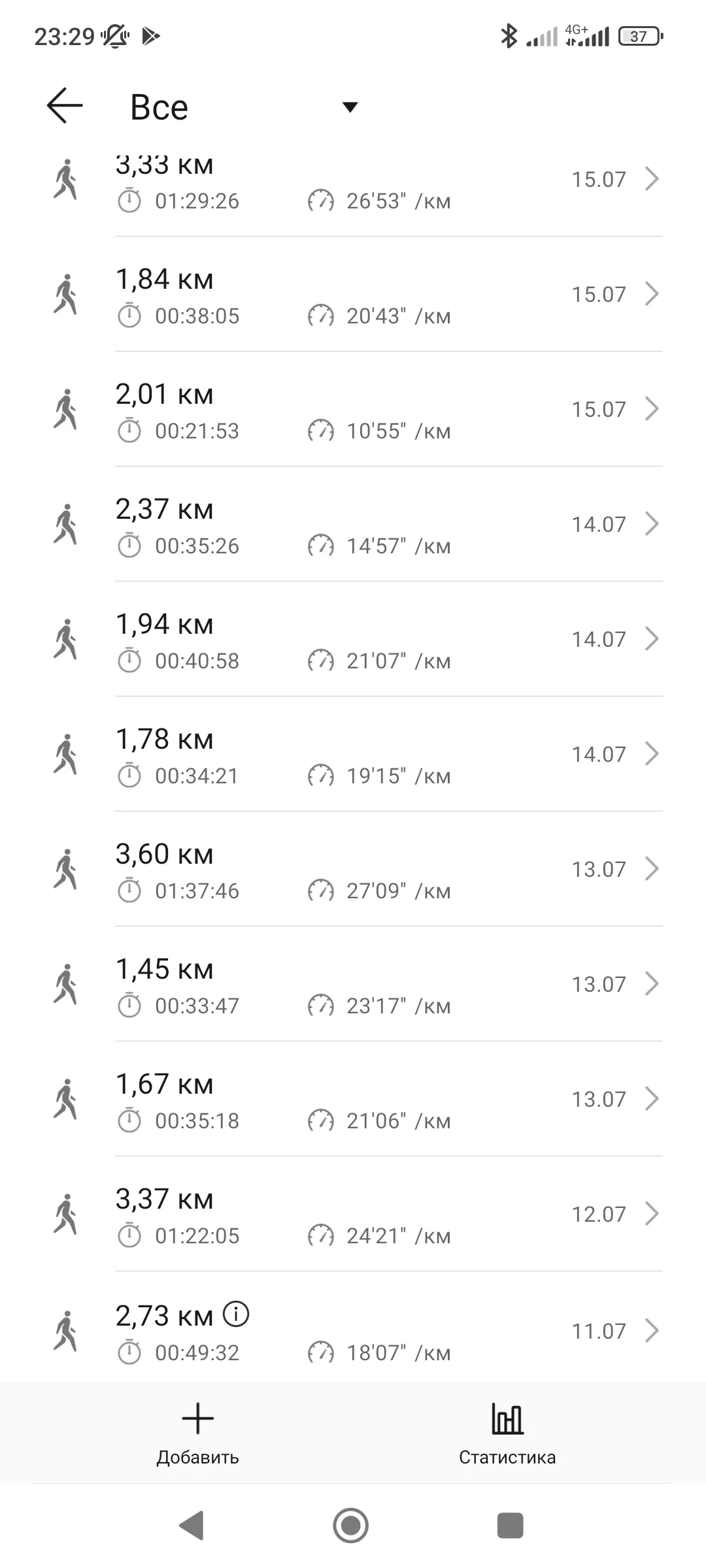Tap Добавить to add a workout
The height and width of the screenshot is (1568, 706).
(x=197, y=1432)
